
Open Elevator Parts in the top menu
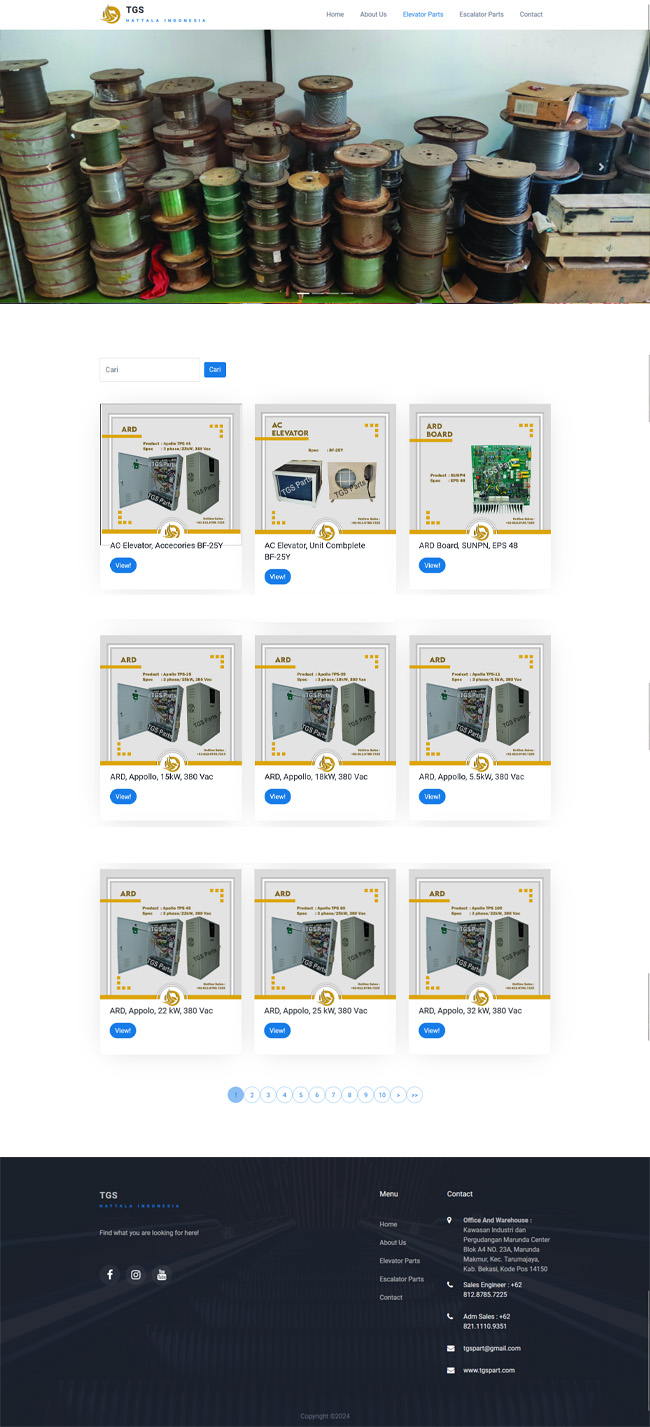(423, 15)
